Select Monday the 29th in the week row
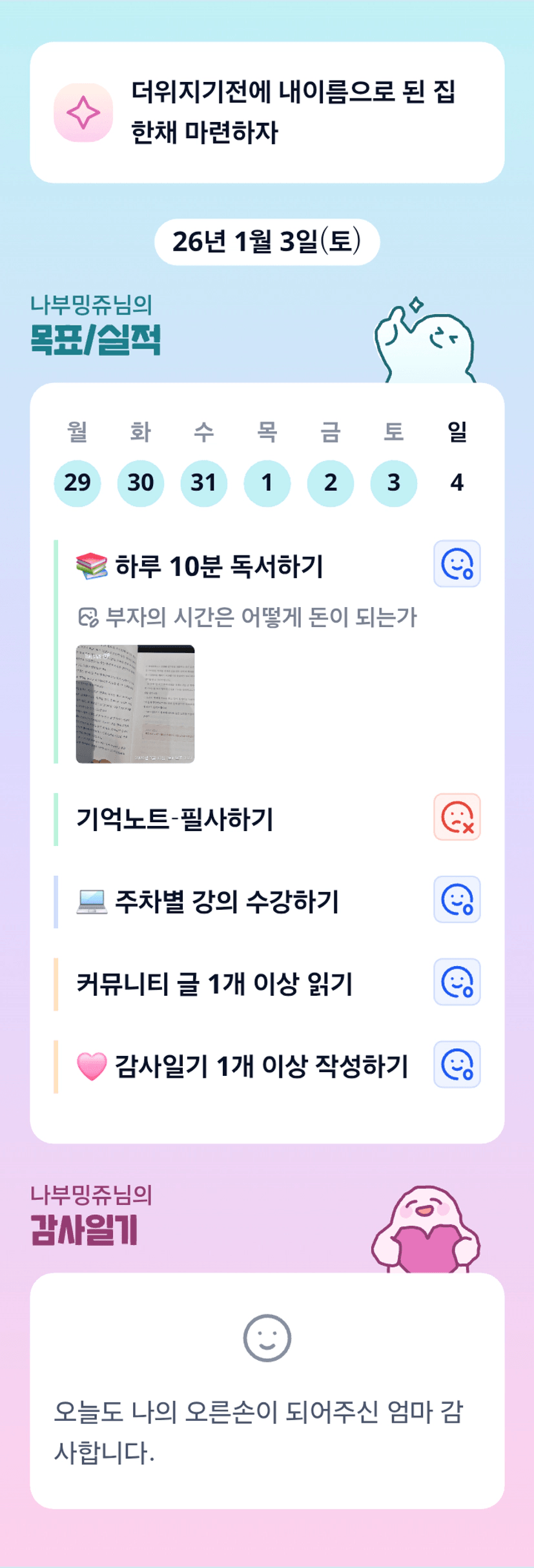The height and width of the screenshot is (1568, 534). click(x=77, y=483)
